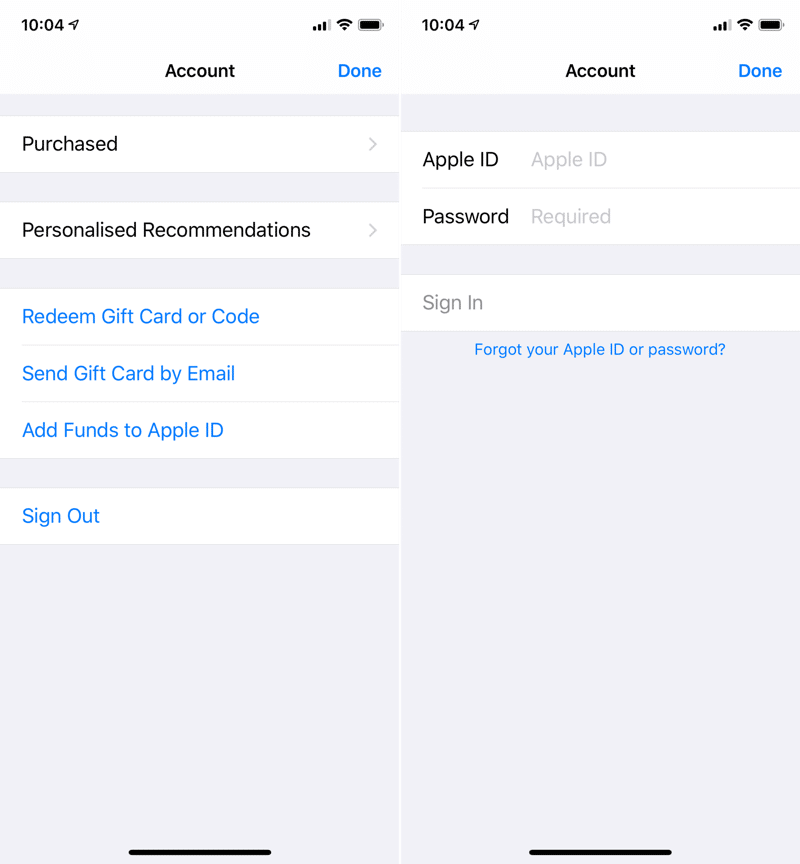Viewport: 800px width, 864px height.
Task: Open Personalised Recommendations
Action: coord(200,230)
